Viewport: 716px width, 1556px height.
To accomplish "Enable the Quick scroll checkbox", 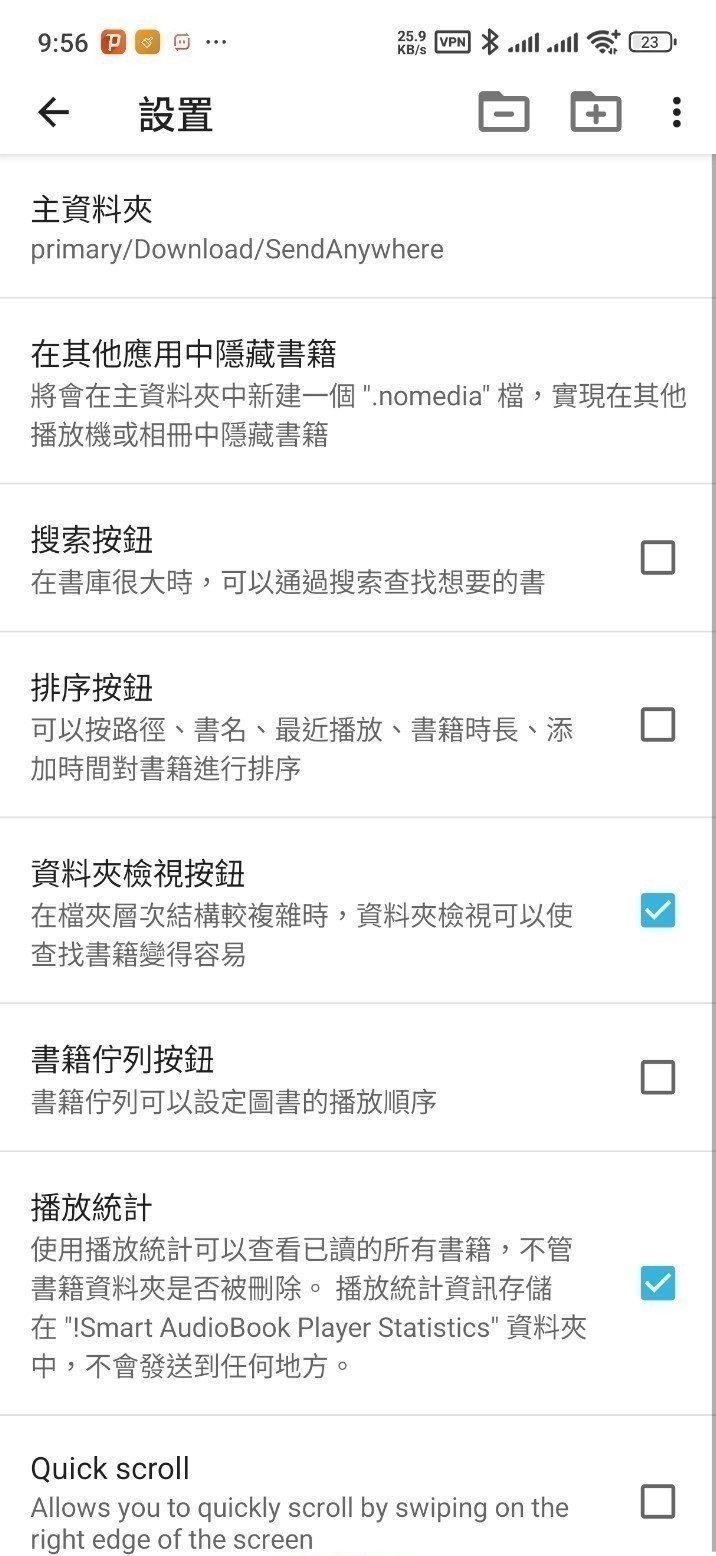I will pyautogui.click(x=657, y=1501).
